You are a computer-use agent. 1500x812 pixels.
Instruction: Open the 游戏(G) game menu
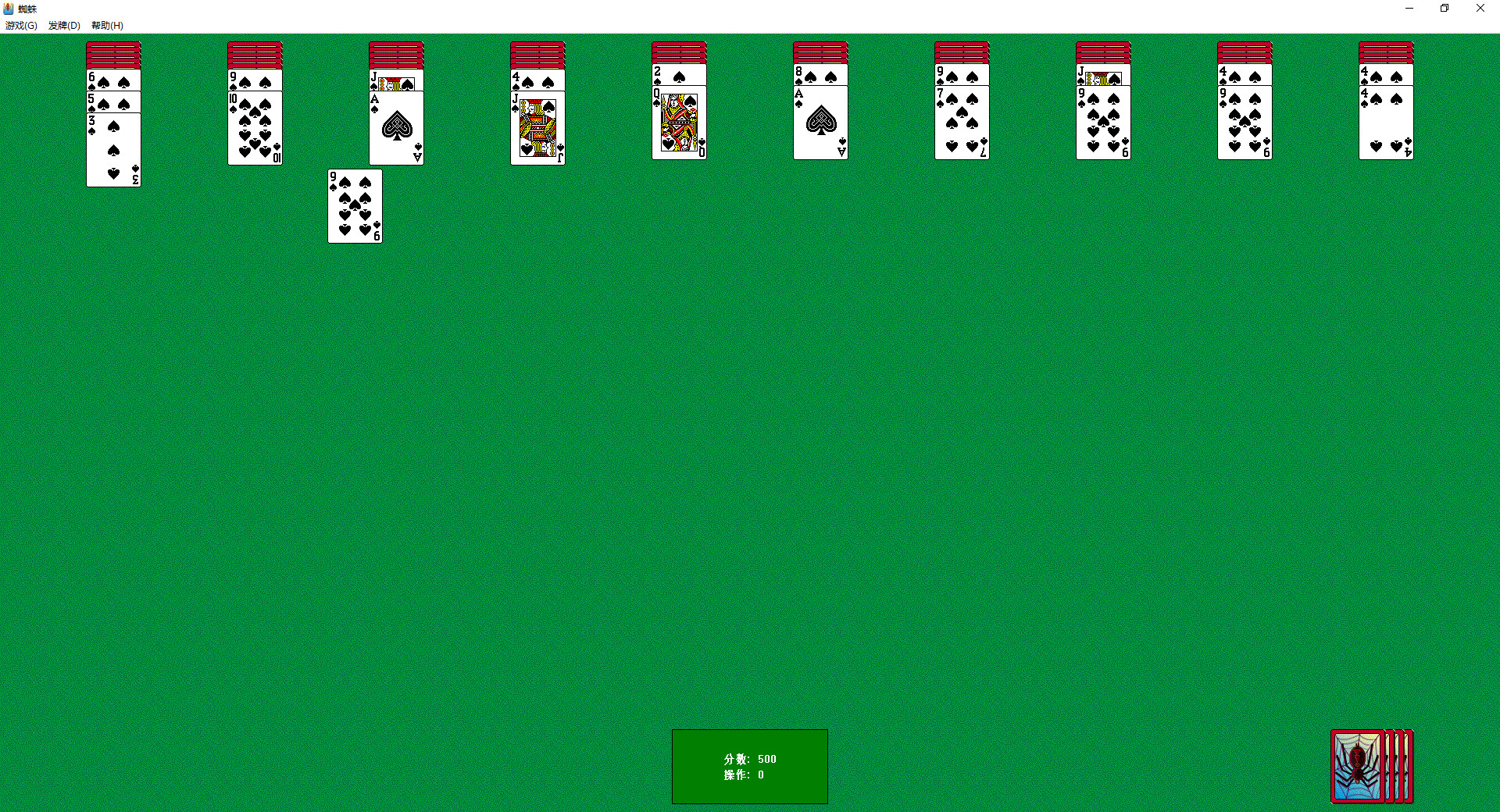[x=21, y=26]
